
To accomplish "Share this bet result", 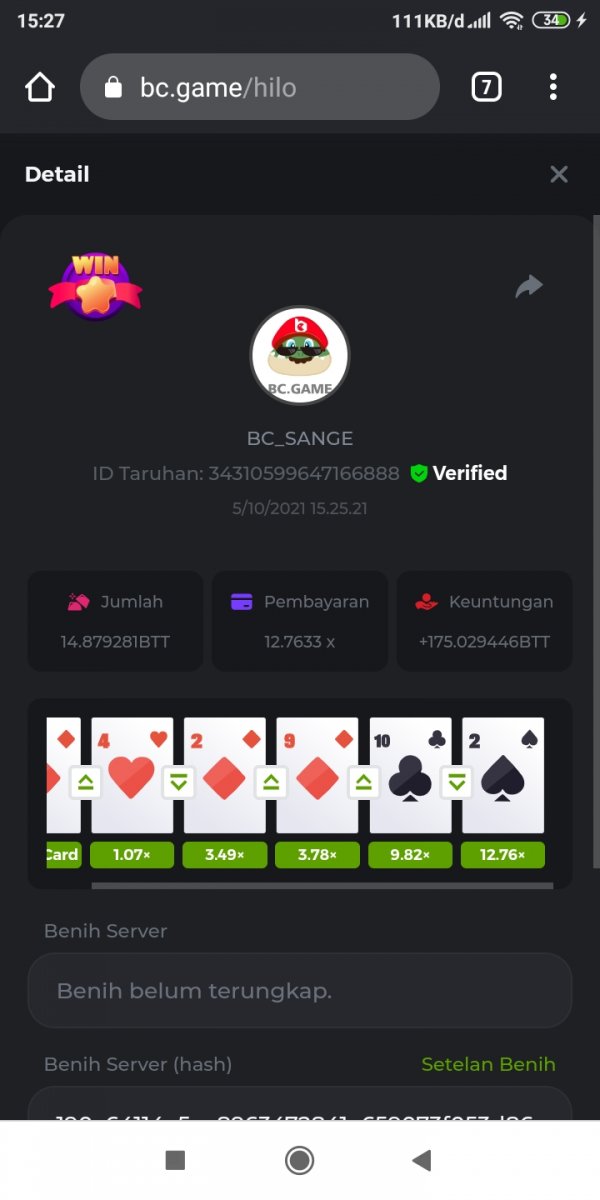I will (x=528, y=288).
